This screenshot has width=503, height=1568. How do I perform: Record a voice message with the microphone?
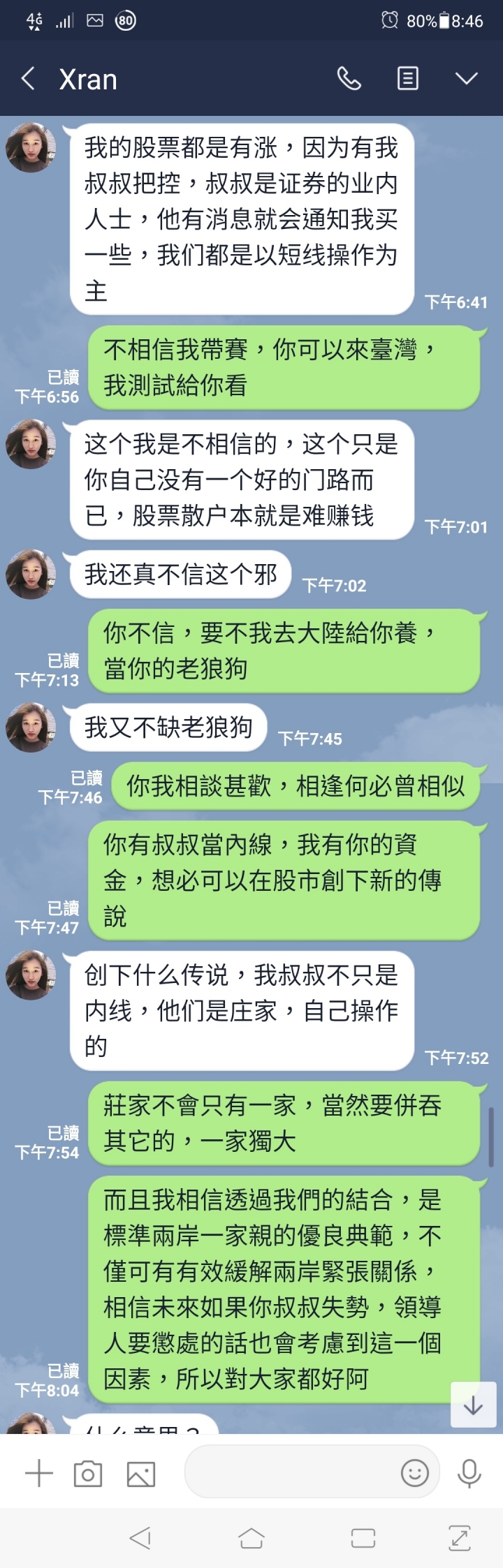tap(469, 1473)
